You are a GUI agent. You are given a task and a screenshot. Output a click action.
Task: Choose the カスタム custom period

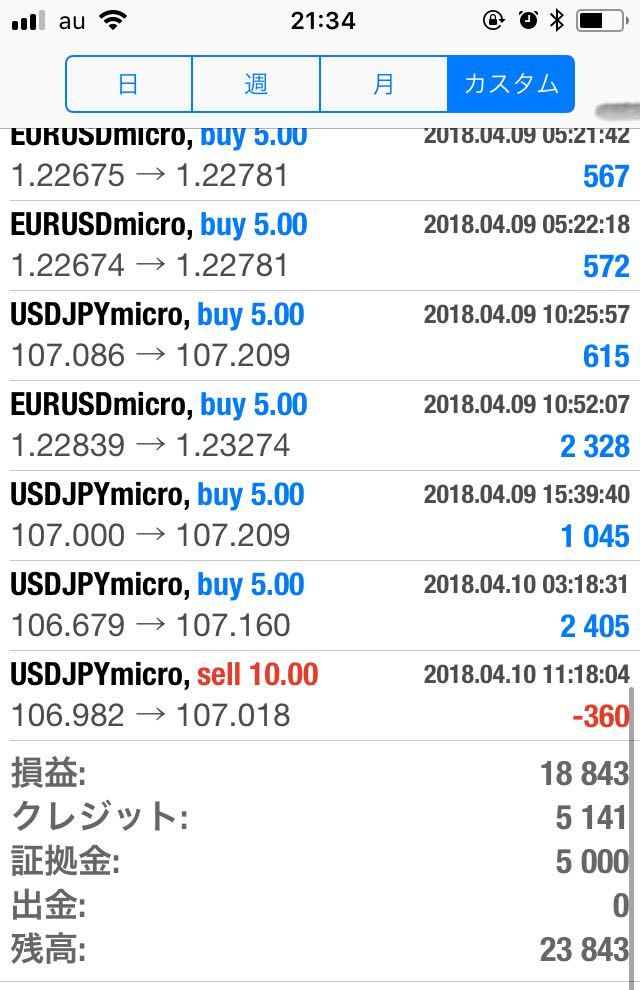pos(511,84)
